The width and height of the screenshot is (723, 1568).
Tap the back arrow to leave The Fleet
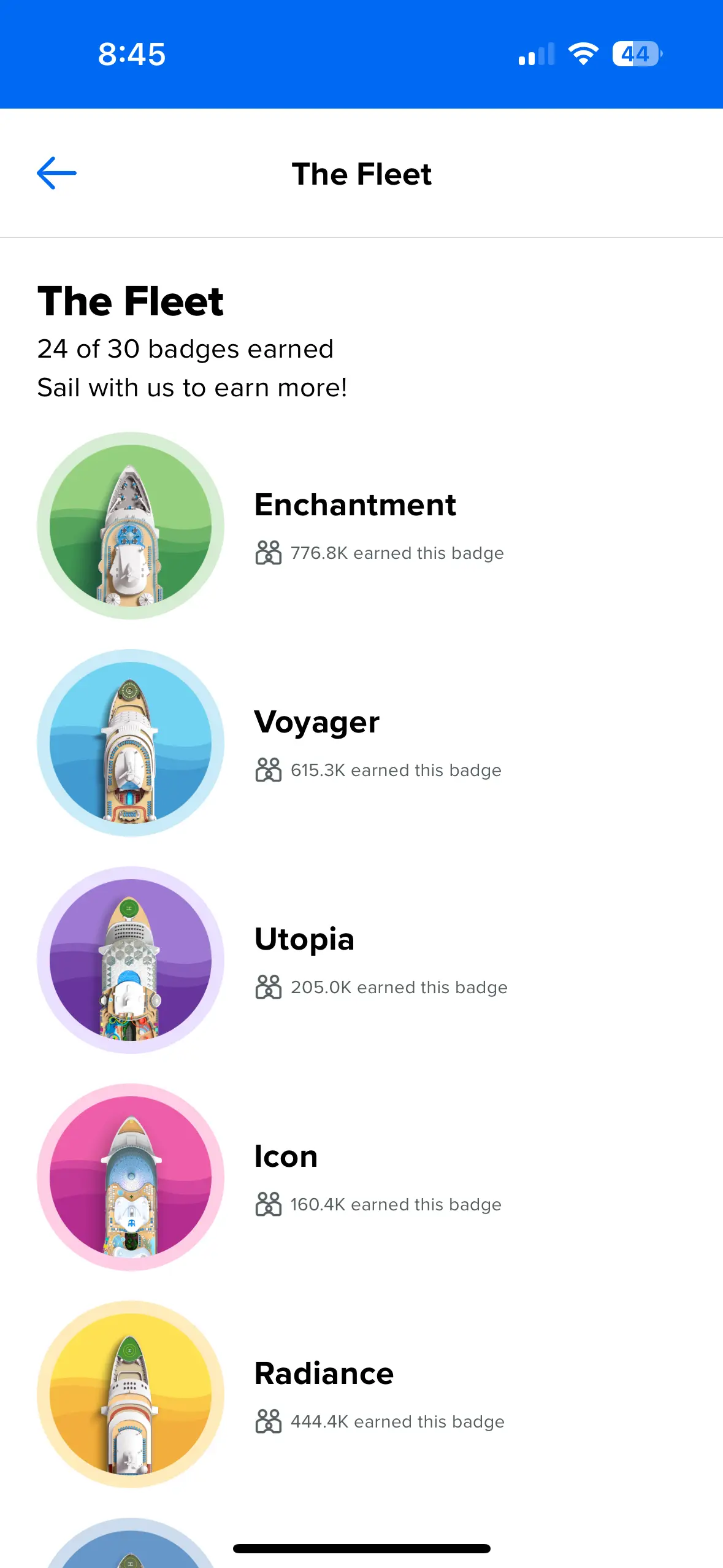(56, 174)
